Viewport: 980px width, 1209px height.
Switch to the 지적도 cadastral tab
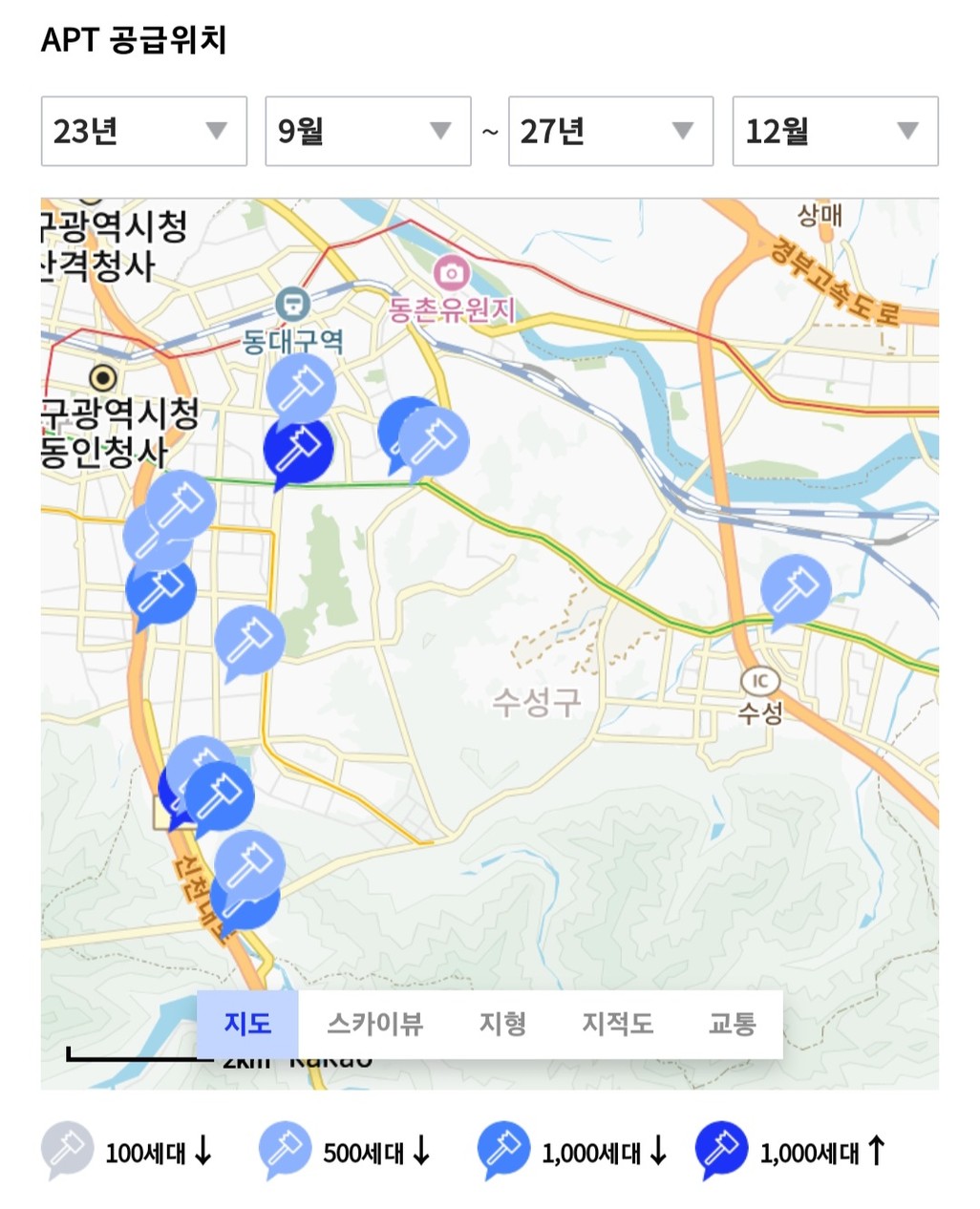click(x=617, y=1024)
